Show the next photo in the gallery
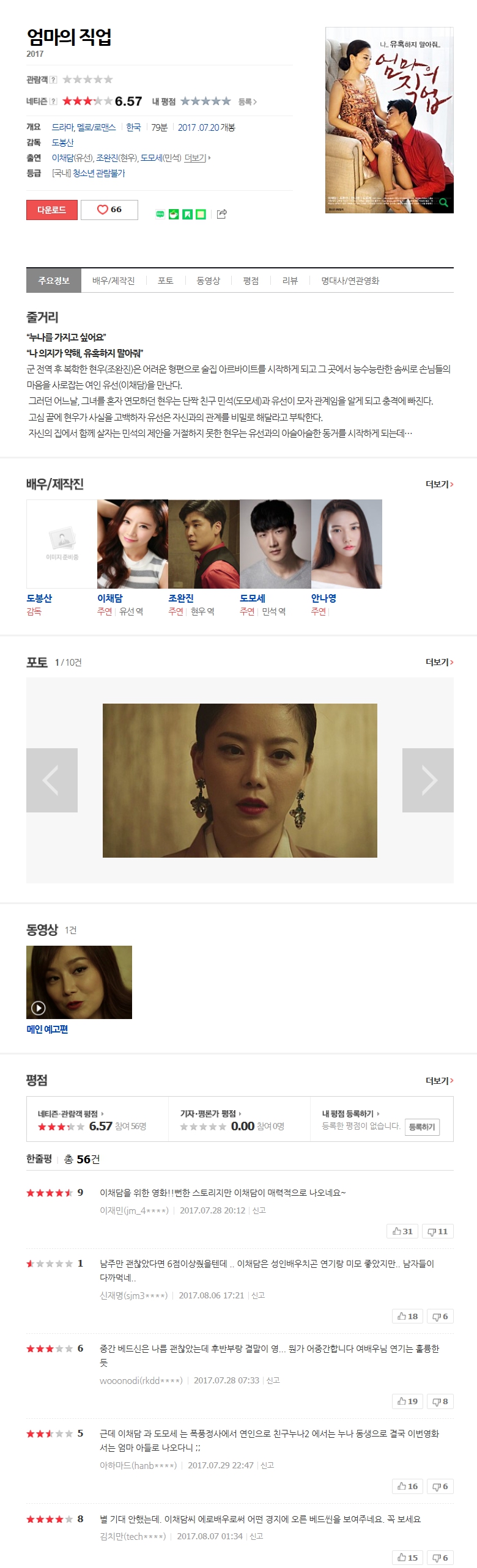 (427, 780)
